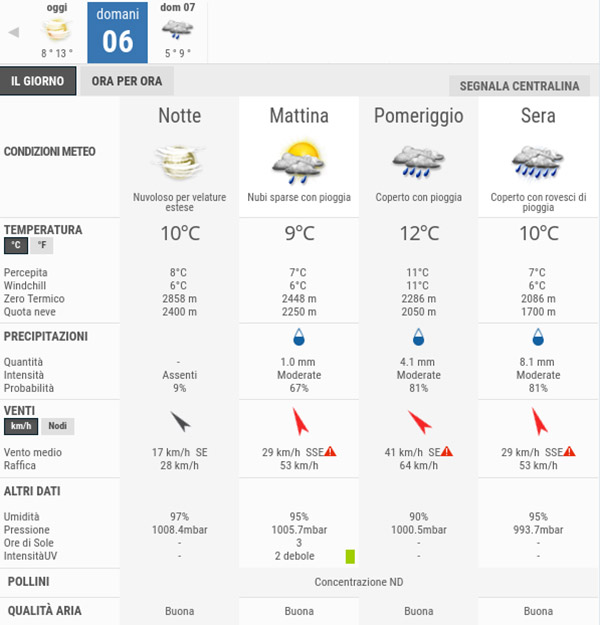Select the oggi forecast day
600x625 pixels.
[x=57, y=30]
